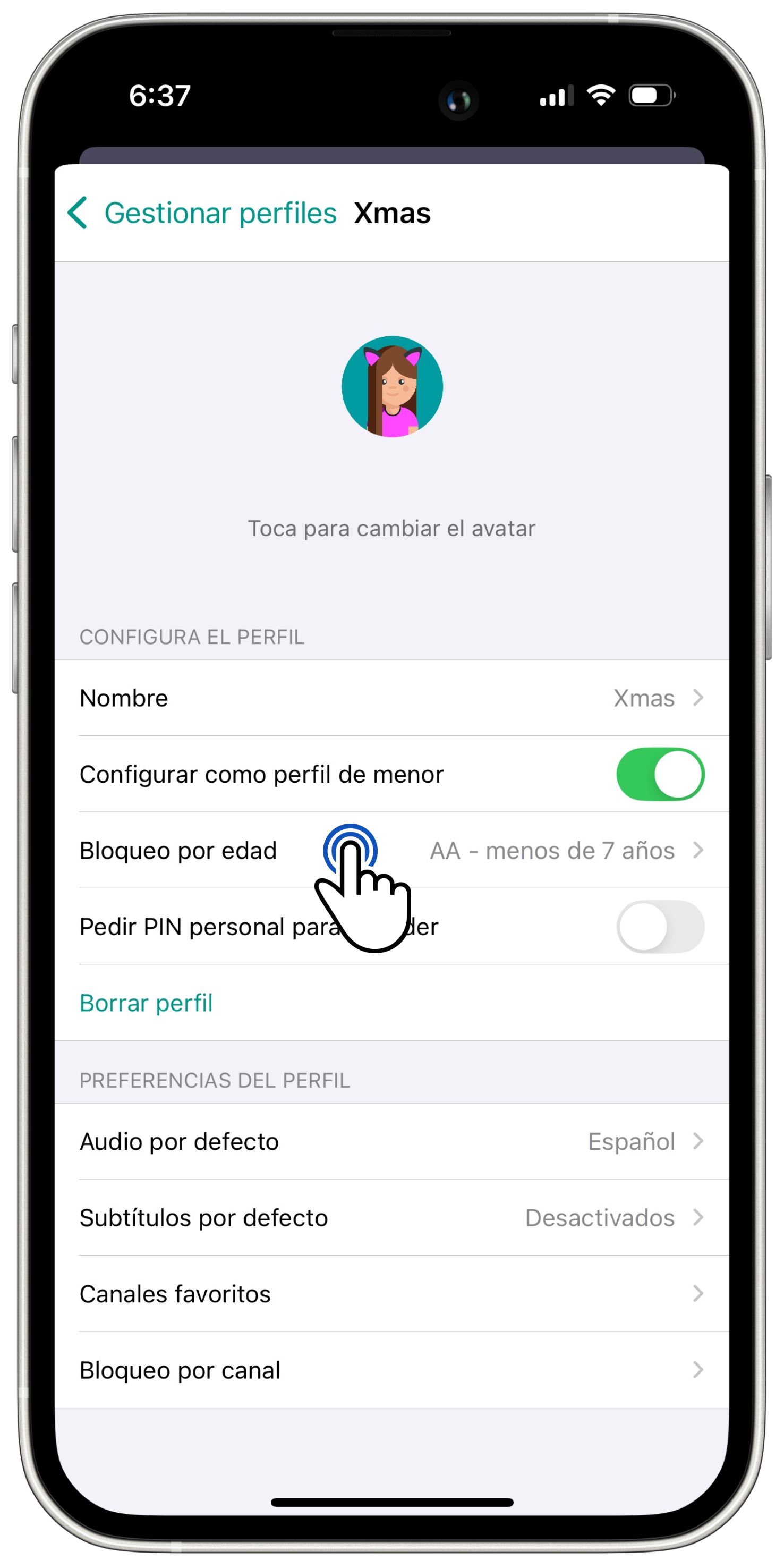Enable the Pedir PIN personal switch
Image resolution: width=784 pixels, height=1560 pixels.
click(660, 927)
